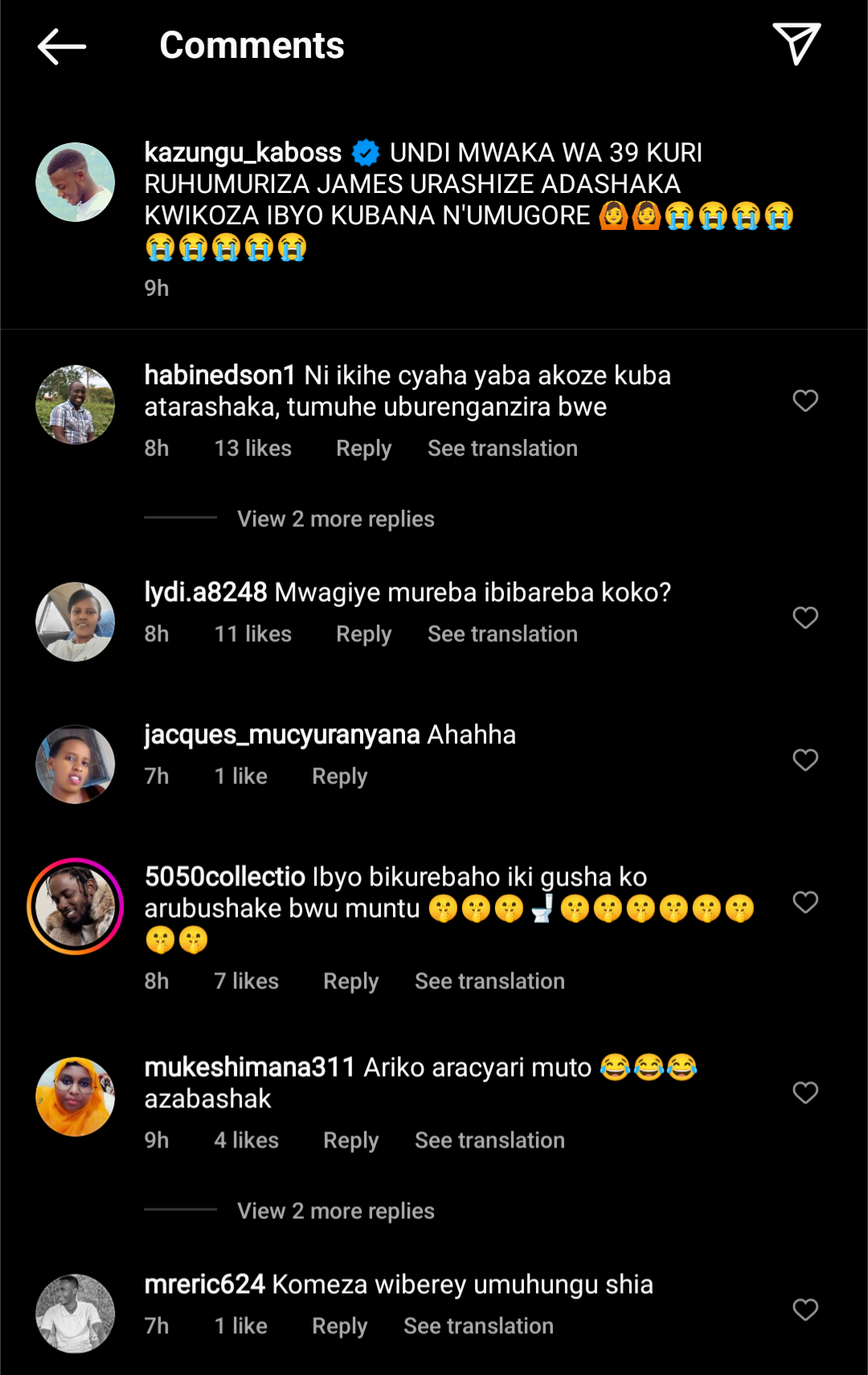868x1375 pixels.
Task: Expand 2 more replies under habinedson1
Action: point(335,519)
